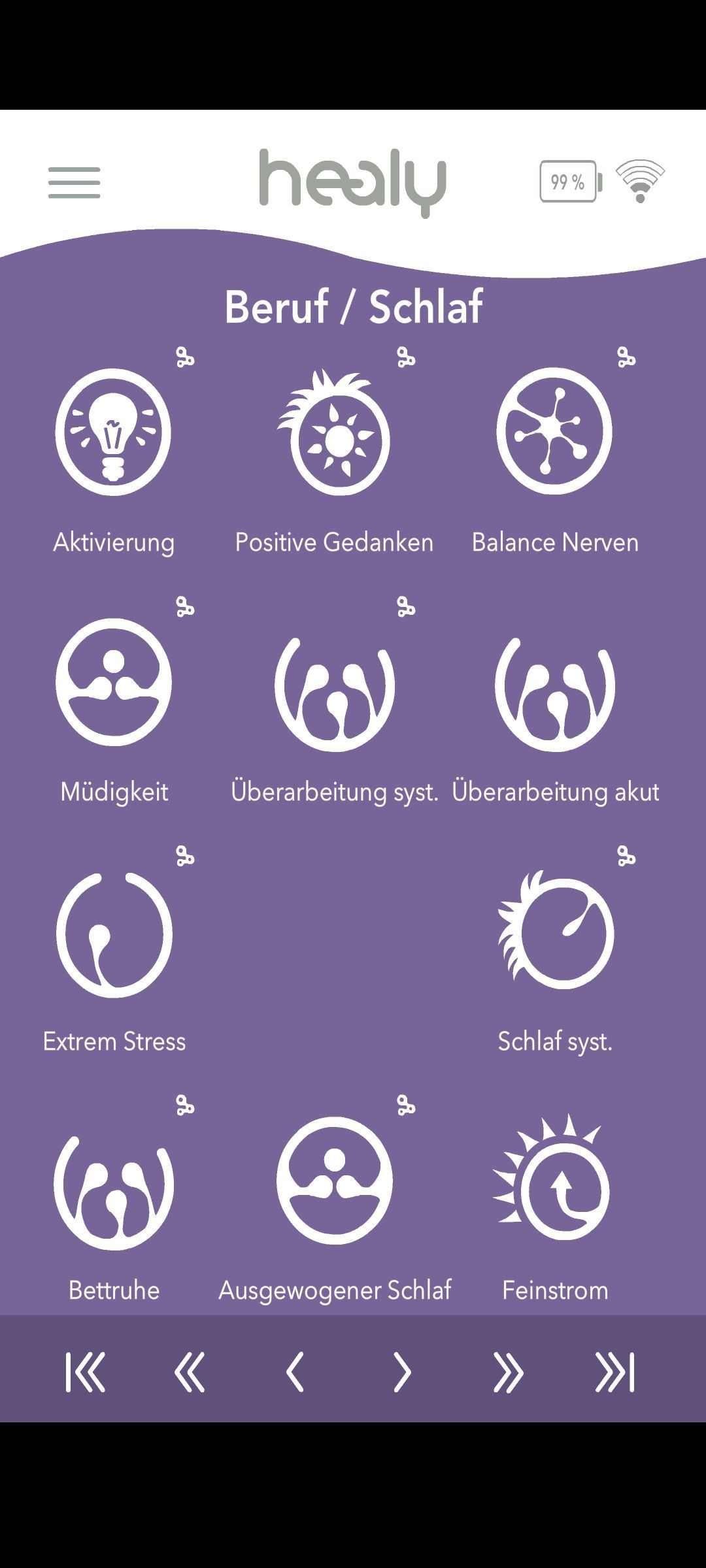Open the hamburger menu
The height and width of the screenshot is (1568, 706).
point(74,182)
